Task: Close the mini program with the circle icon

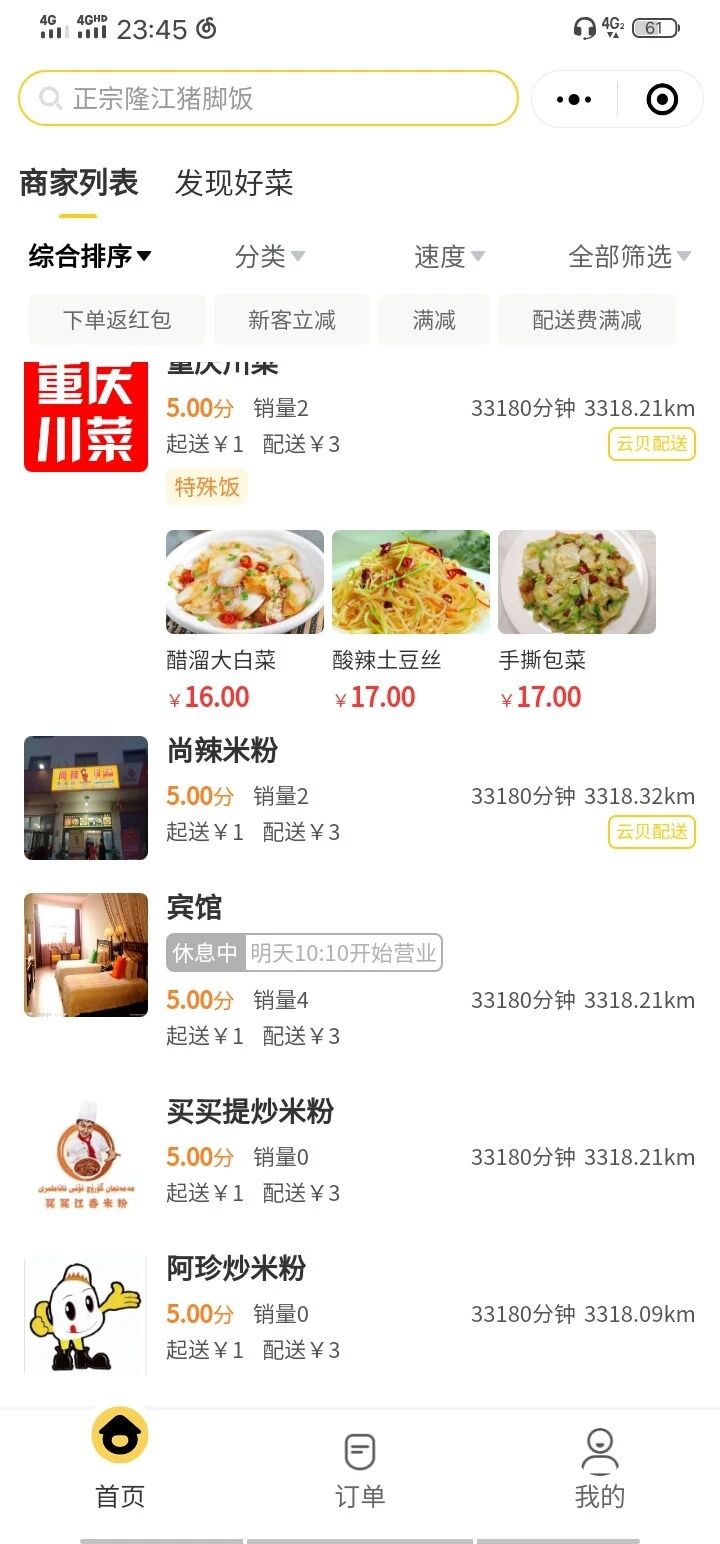Action: pyautogui.click(x=662, y=99)
